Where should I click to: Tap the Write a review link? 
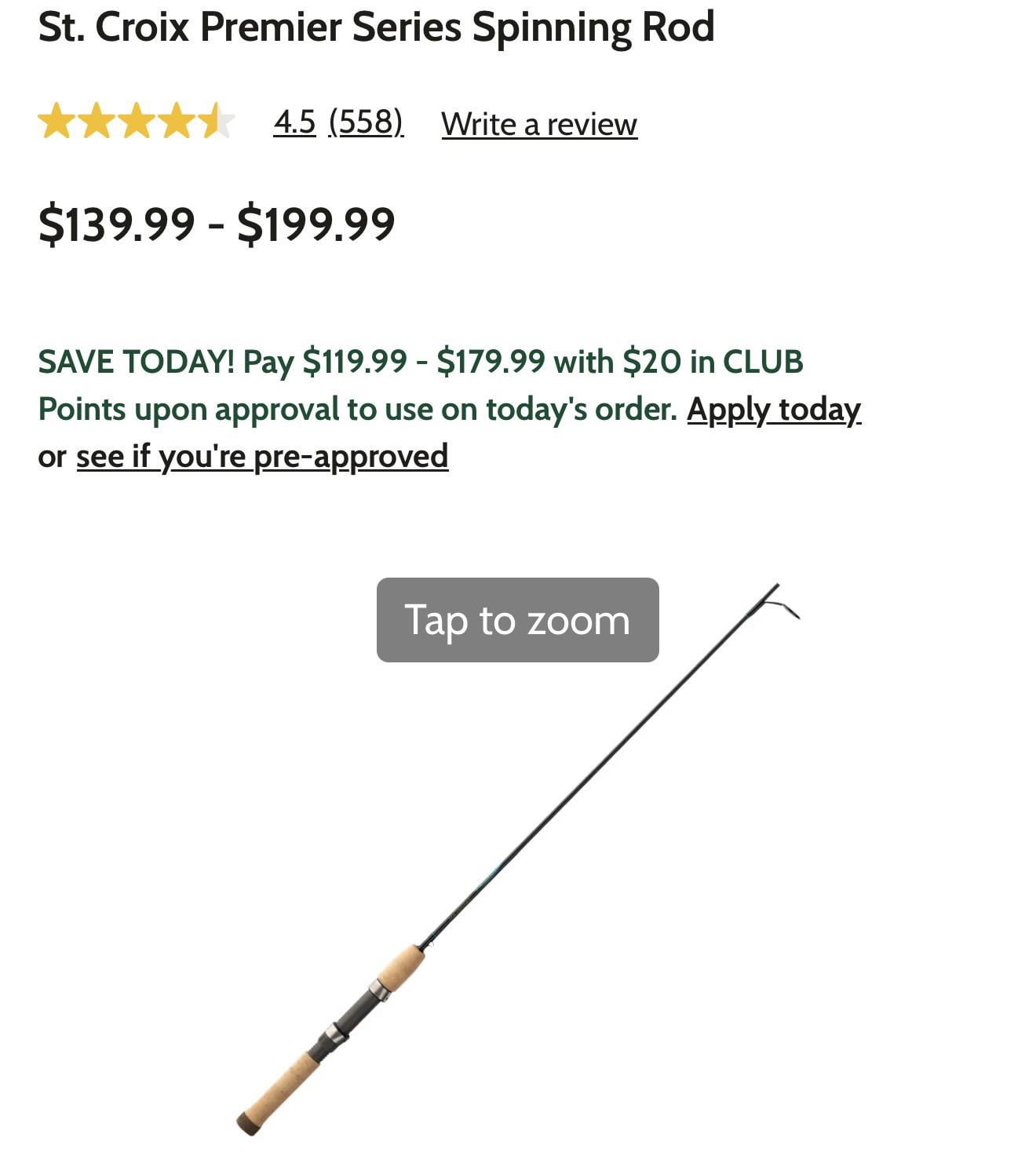point(539,125)
